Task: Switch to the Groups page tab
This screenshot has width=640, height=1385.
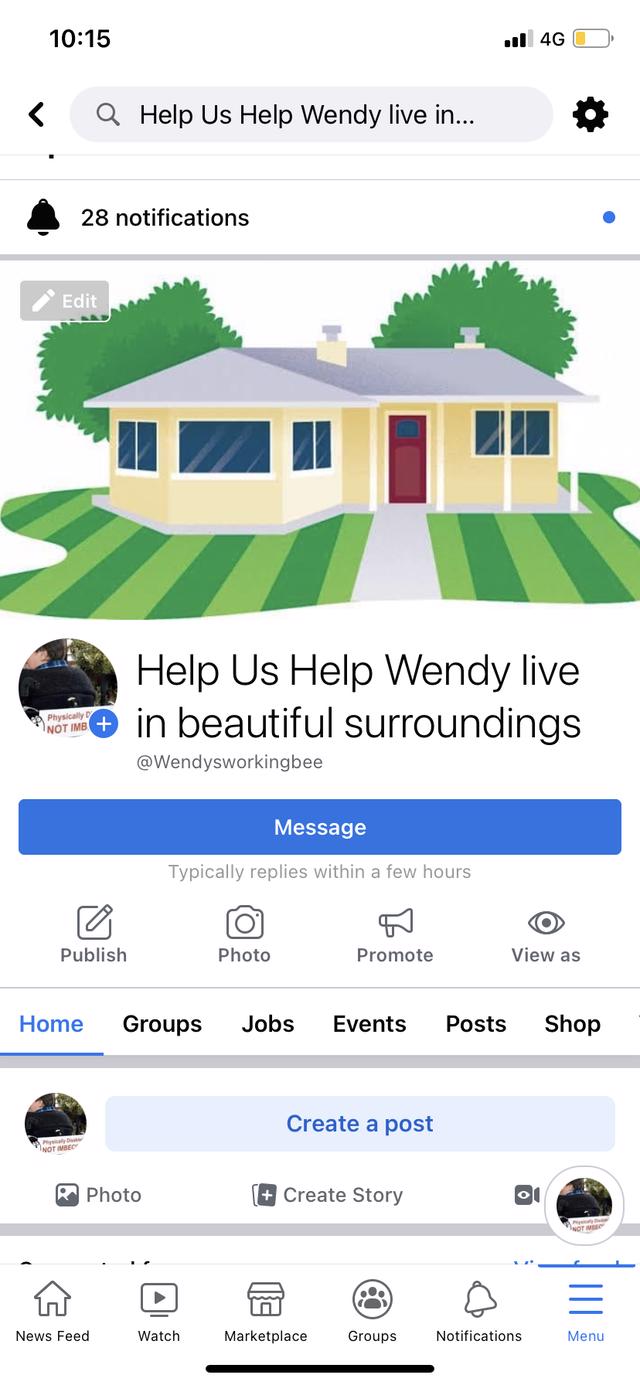Action: tap(162, 1024)
